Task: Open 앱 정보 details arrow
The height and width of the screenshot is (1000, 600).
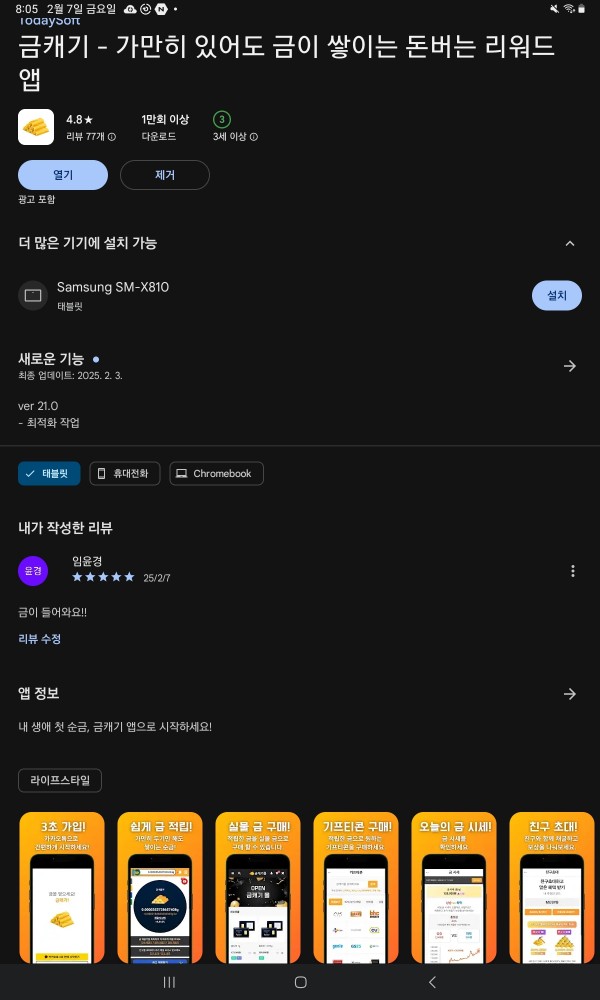Action: pyautogui.click(x=570, y=694)
